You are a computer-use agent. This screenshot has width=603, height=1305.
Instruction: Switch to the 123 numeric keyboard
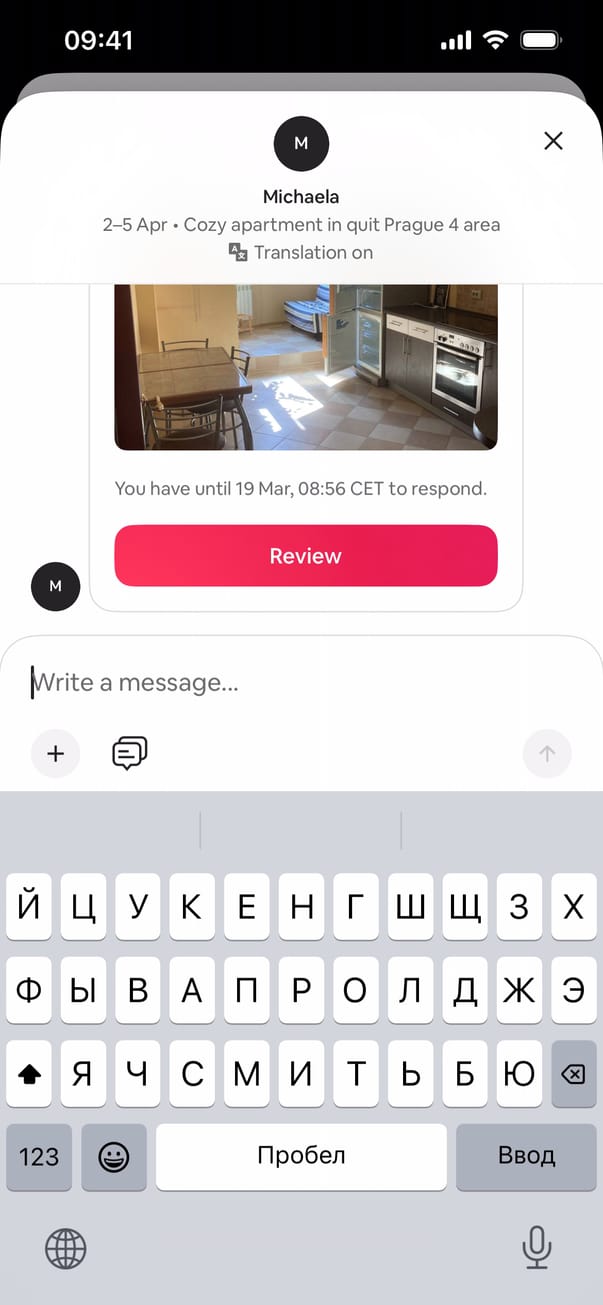point(39,1157)
